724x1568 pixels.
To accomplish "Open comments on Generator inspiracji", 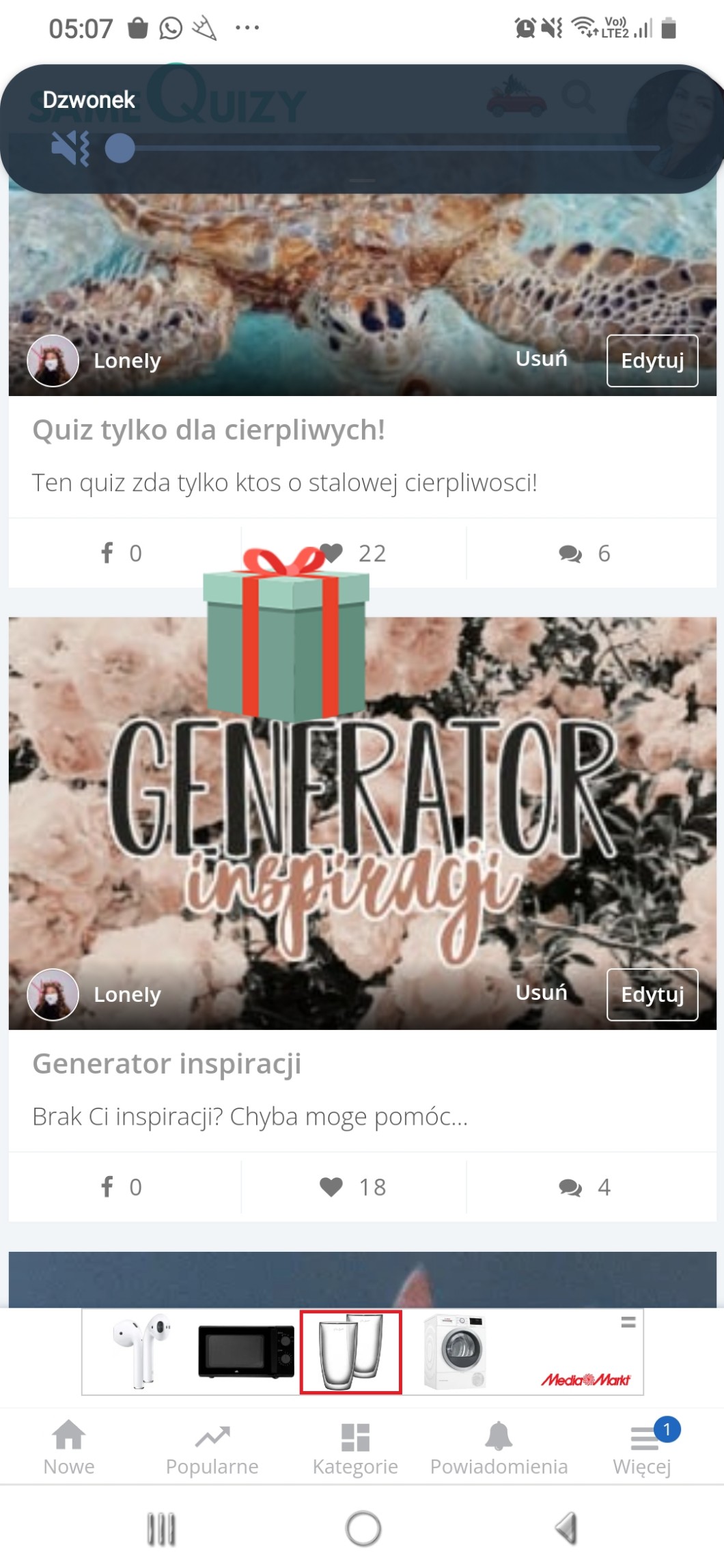I will pos(585,1187).
